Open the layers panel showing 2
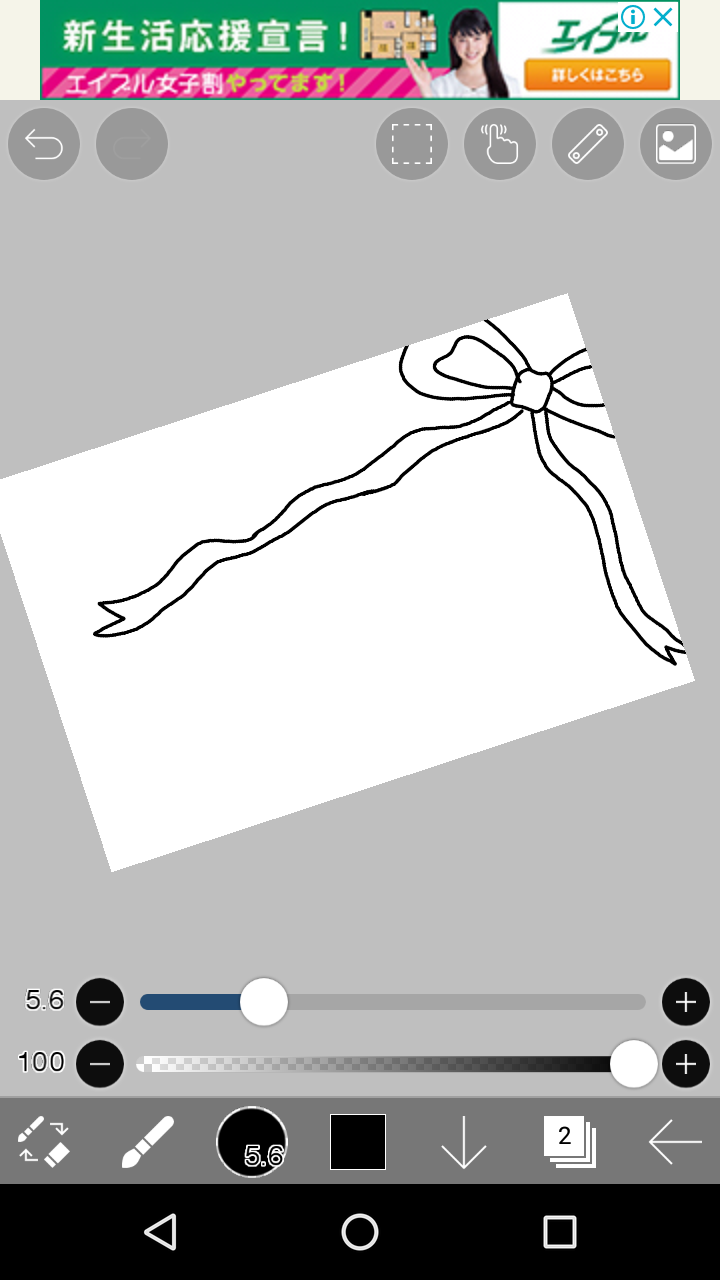 [570, 1142]
